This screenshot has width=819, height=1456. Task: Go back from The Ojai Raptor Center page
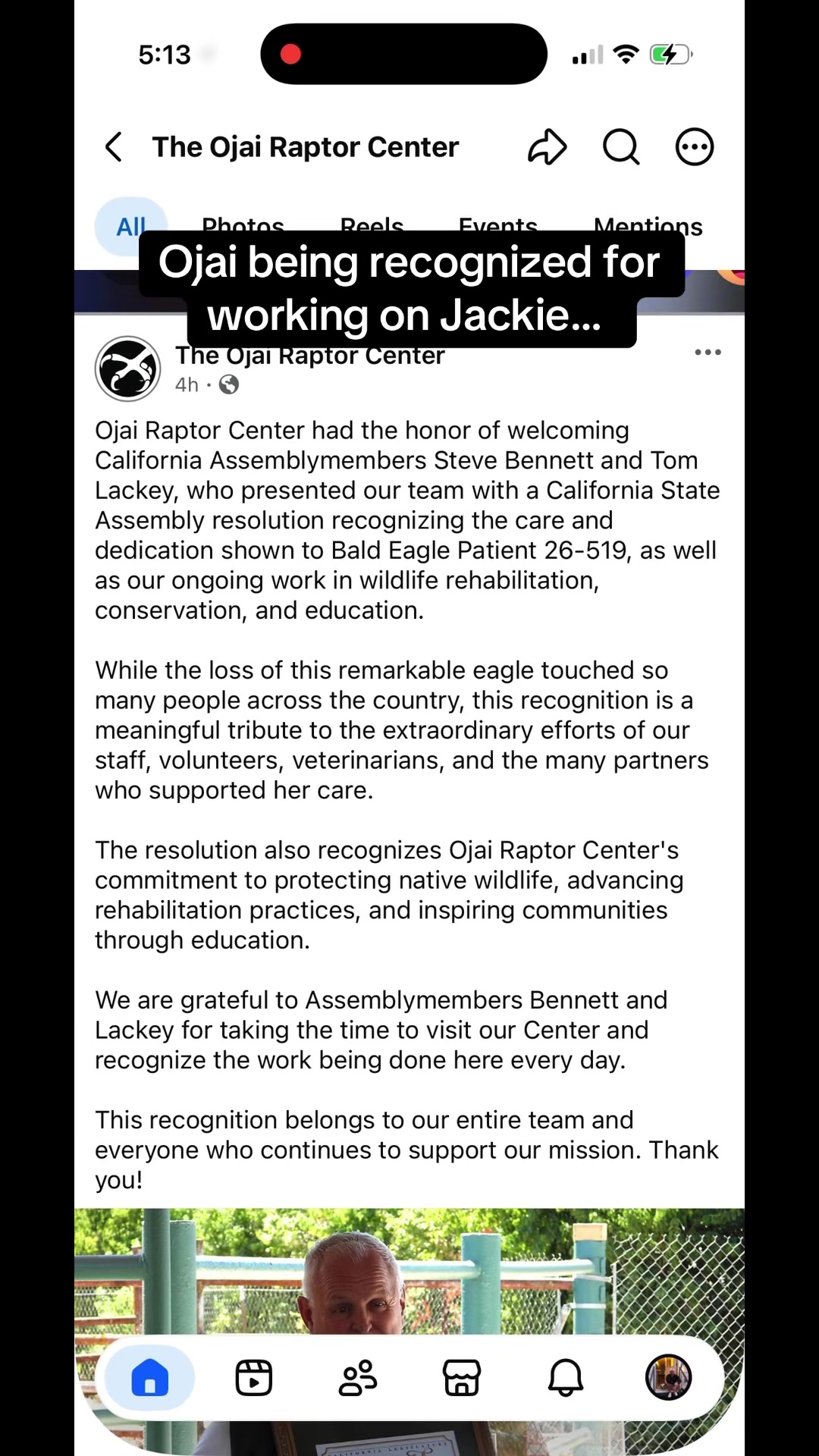pos(114,147)
